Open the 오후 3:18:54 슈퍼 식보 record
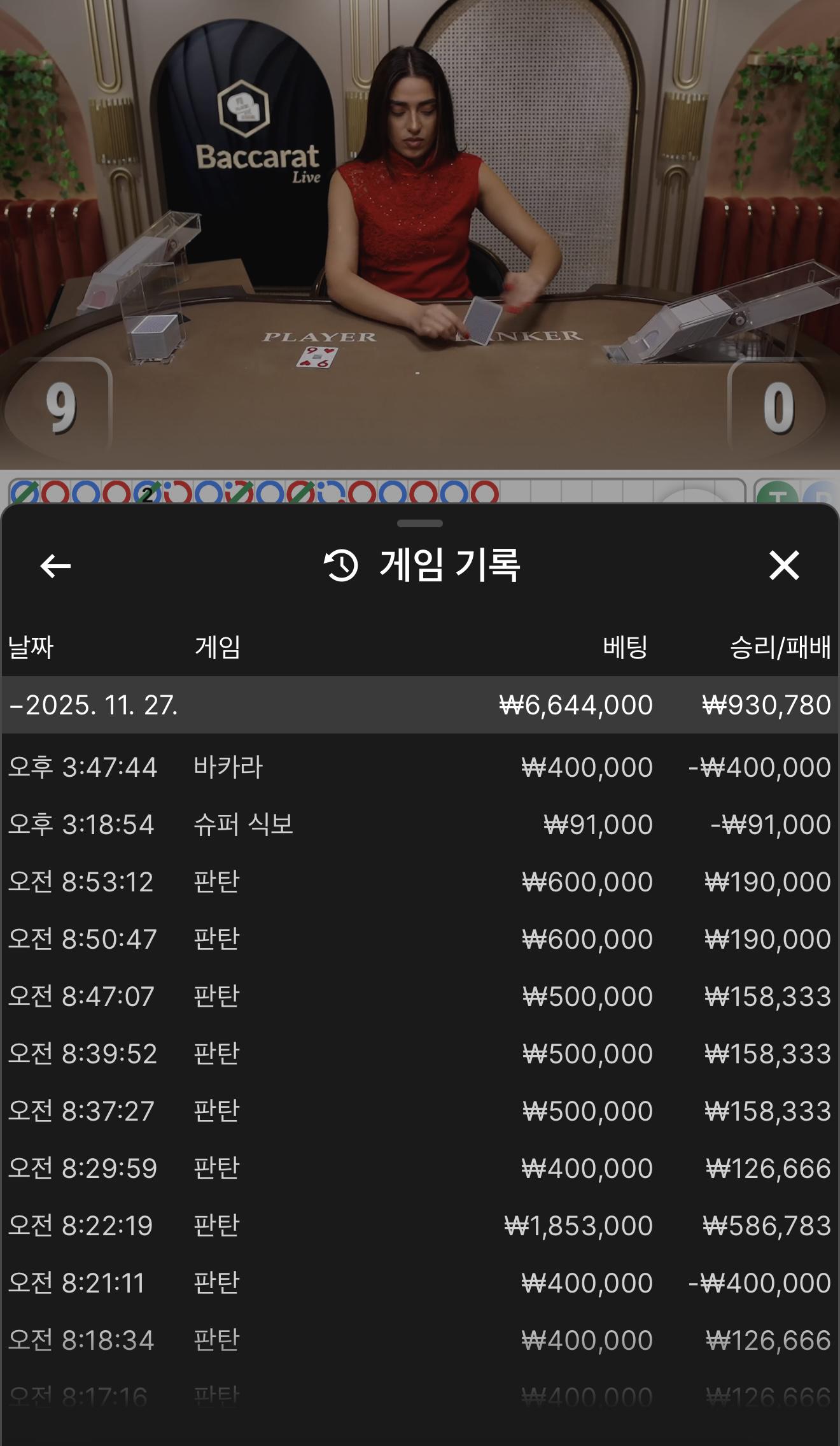This screenshot has height=1446, width=840. pos(419,825)
